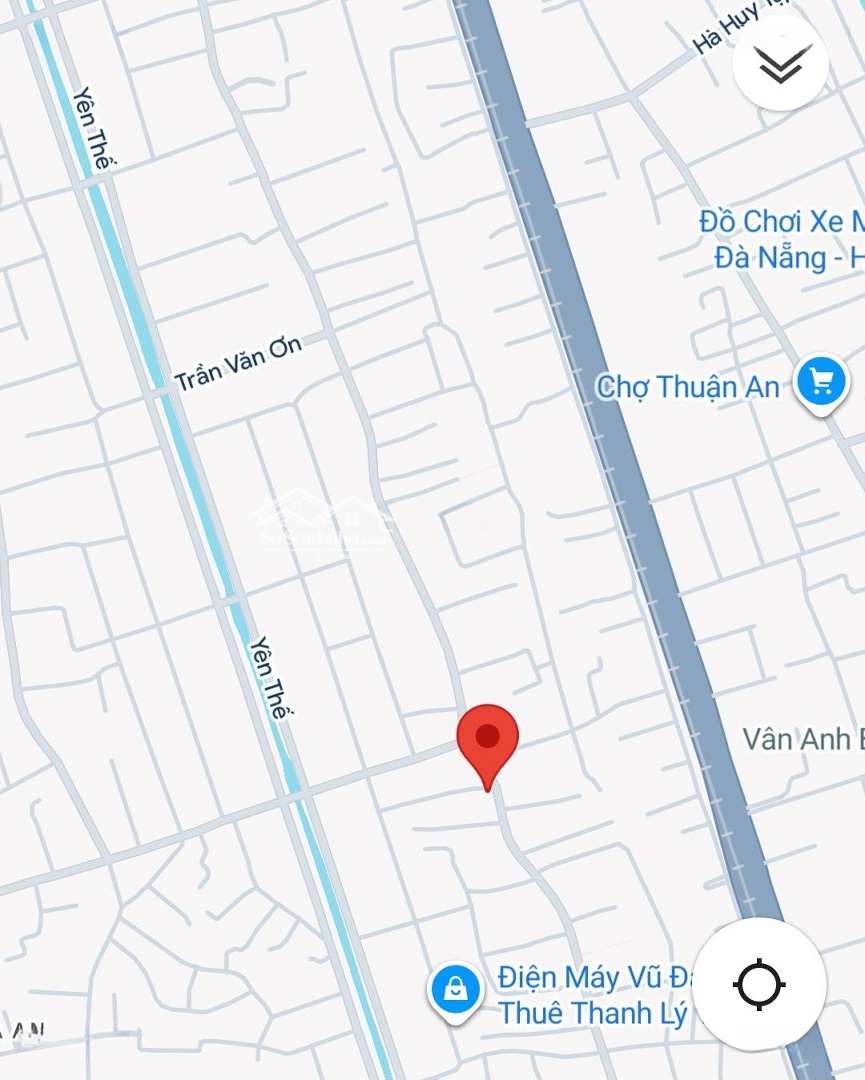Center map on my current location
The height and width of the screenshot is (1080, 865).
click(x=759, y=985)
